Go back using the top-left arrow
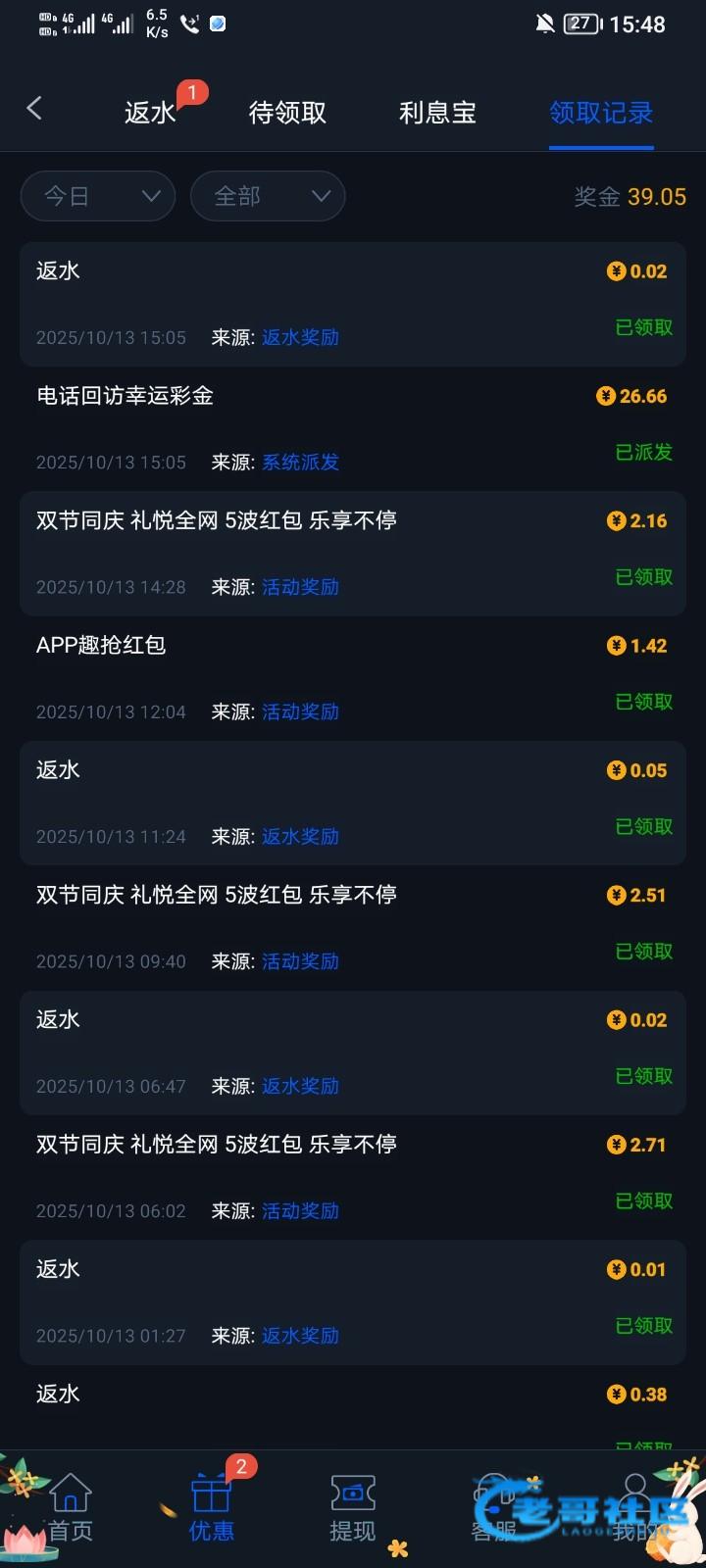Screen dimensions: 706x1568 (x=34, y=108)
